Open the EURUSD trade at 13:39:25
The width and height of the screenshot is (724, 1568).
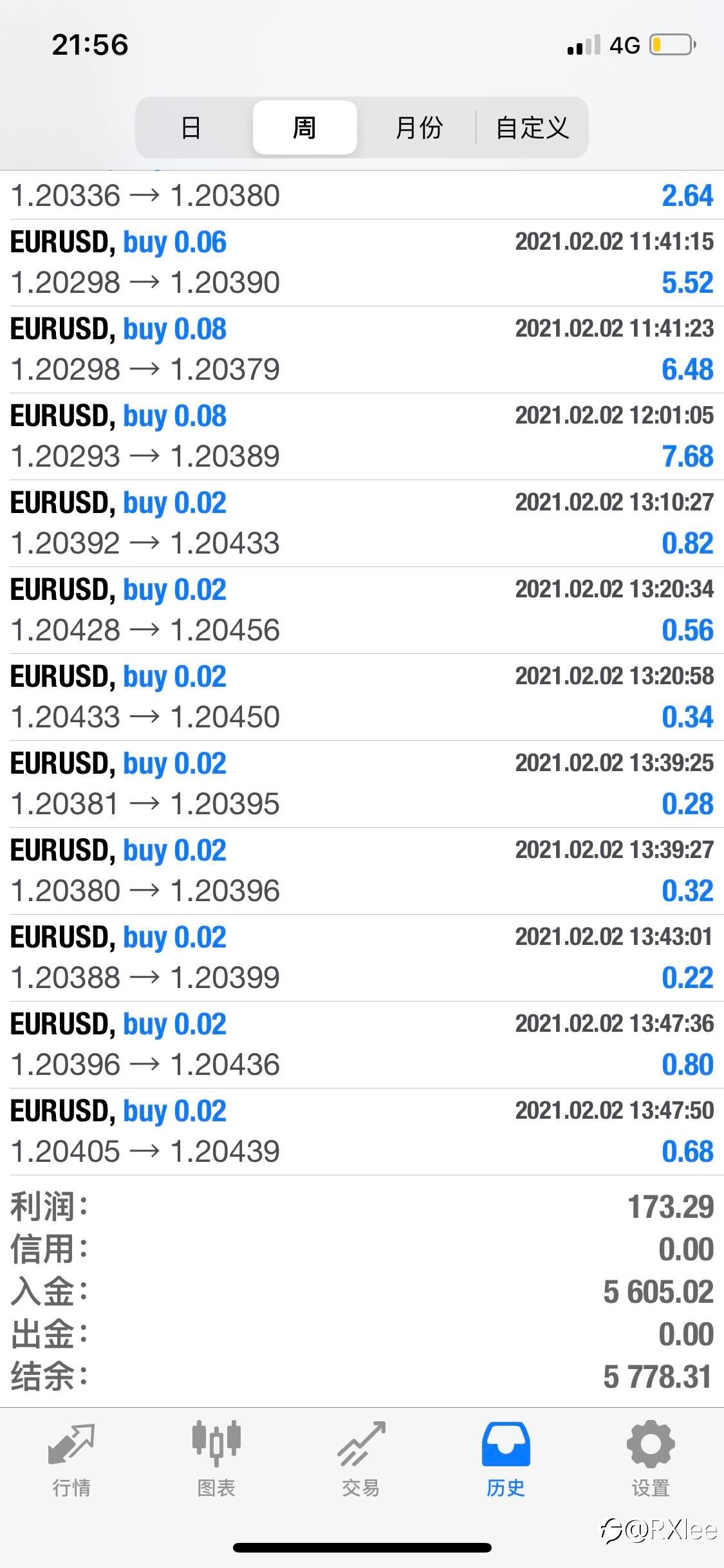[362, 784]
